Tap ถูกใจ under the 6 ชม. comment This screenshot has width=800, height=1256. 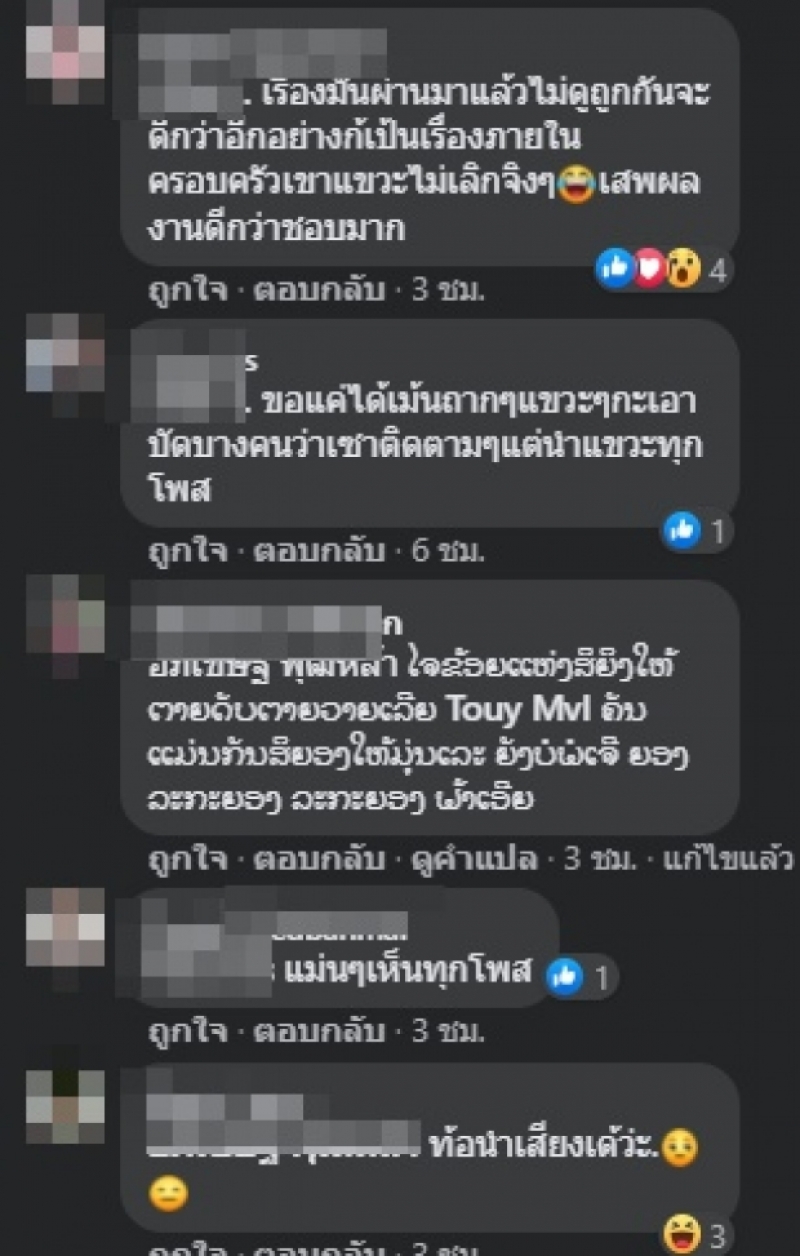[x=187, y=550]
